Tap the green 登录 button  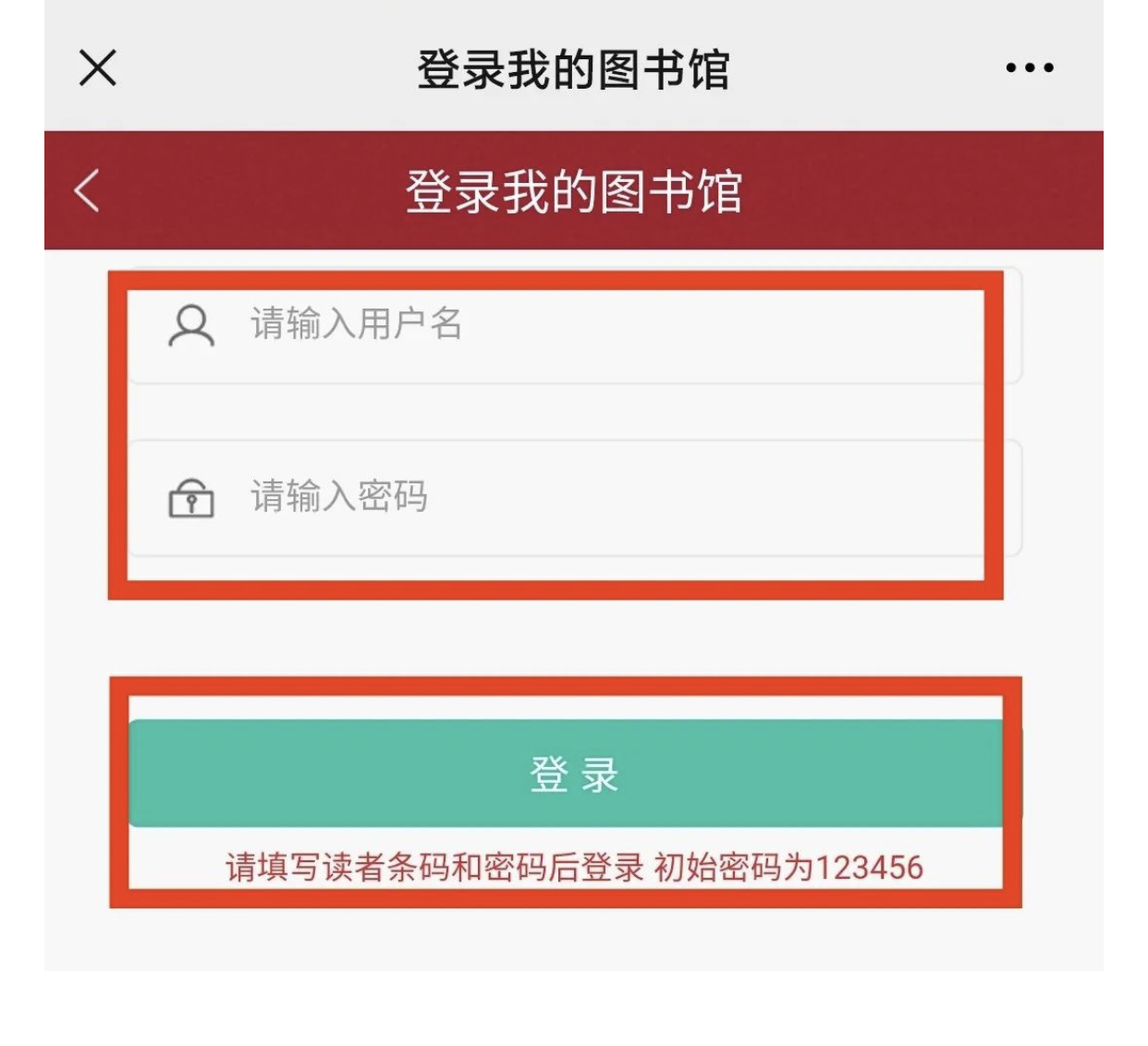tap(573, 773)
